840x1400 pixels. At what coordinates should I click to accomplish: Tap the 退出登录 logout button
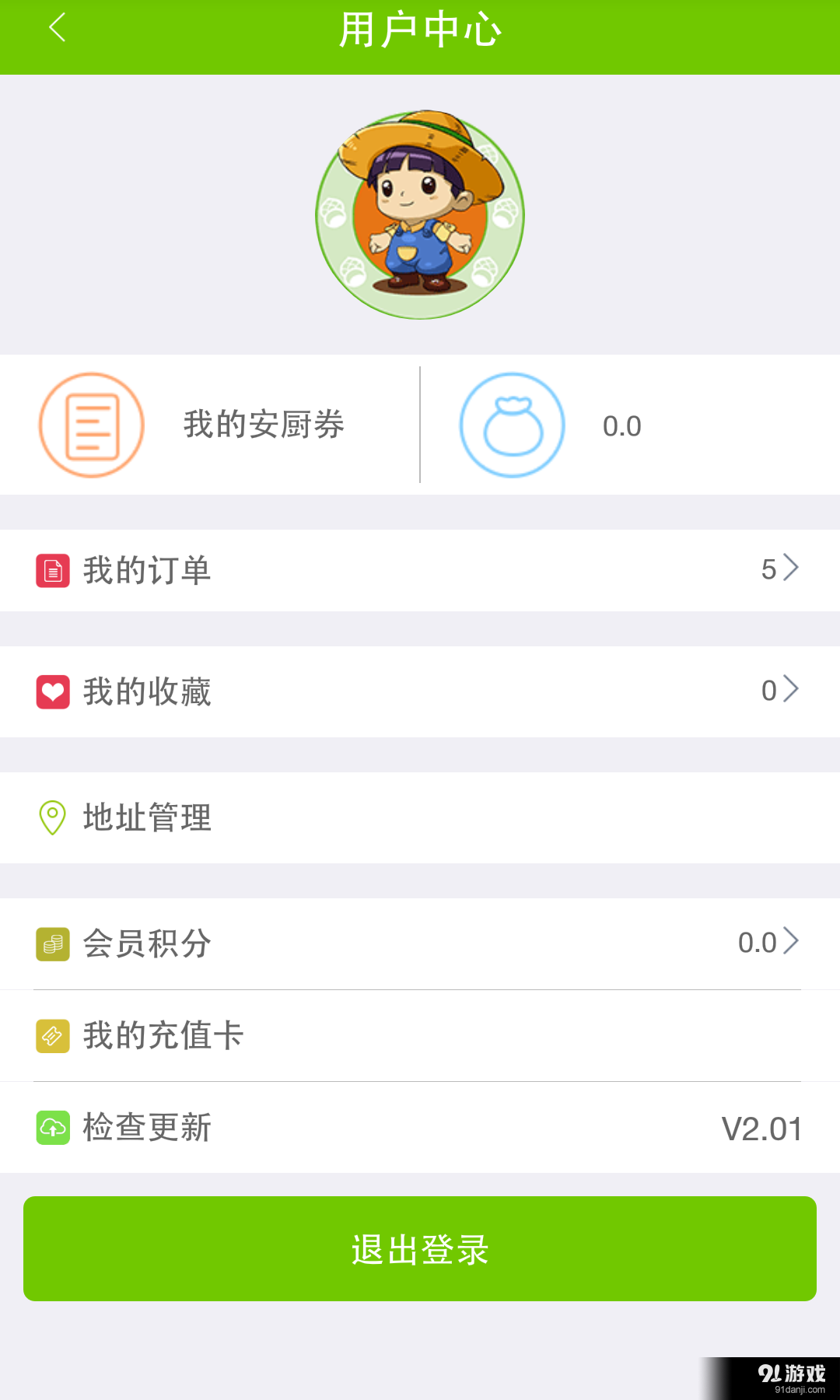tap(420, 1249)
